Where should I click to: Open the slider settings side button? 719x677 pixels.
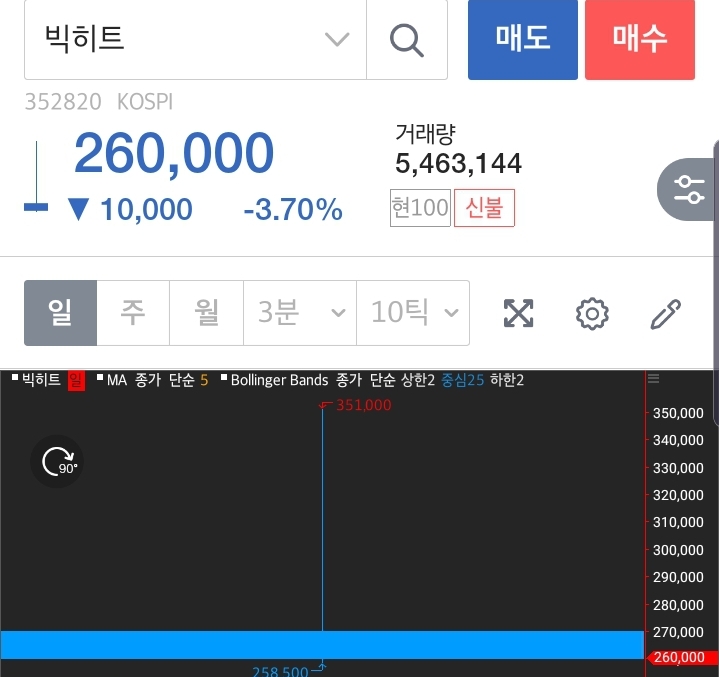(x=688, y=189)
